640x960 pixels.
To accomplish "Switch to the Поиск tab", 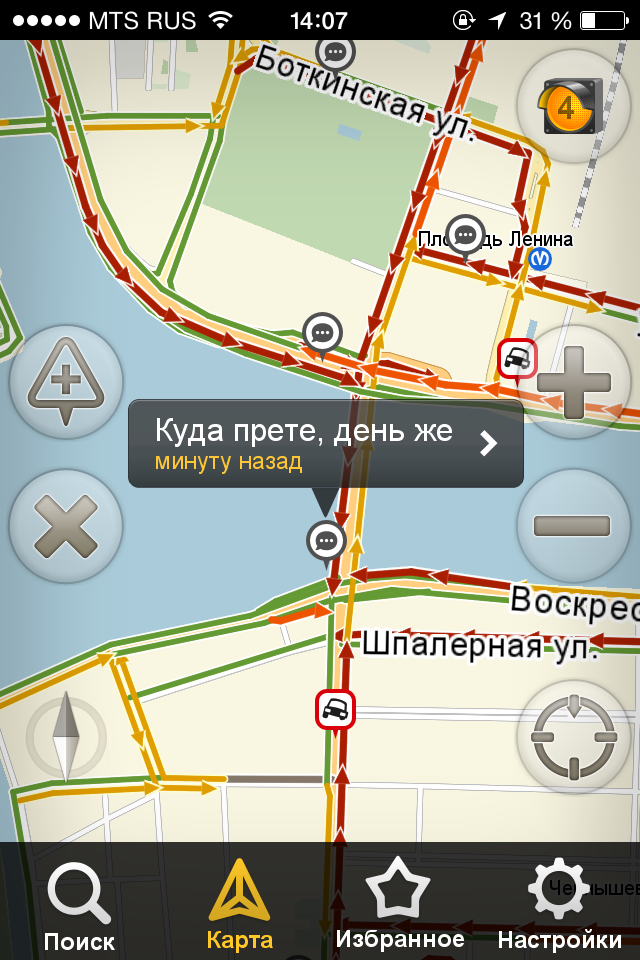I will (79, 907).
